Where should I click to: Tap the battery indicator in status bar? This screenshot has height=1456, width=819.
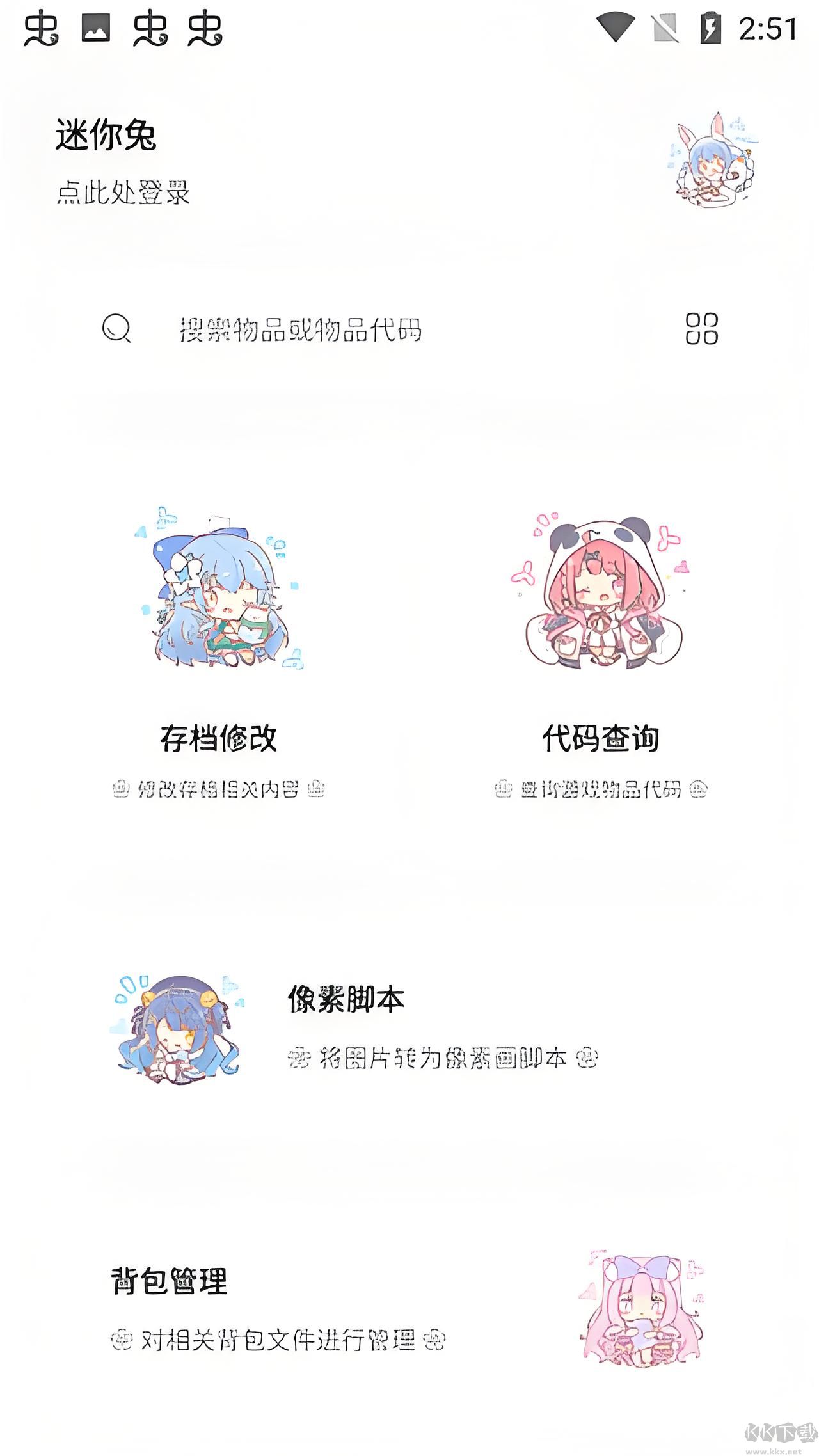tap(710, 27)
